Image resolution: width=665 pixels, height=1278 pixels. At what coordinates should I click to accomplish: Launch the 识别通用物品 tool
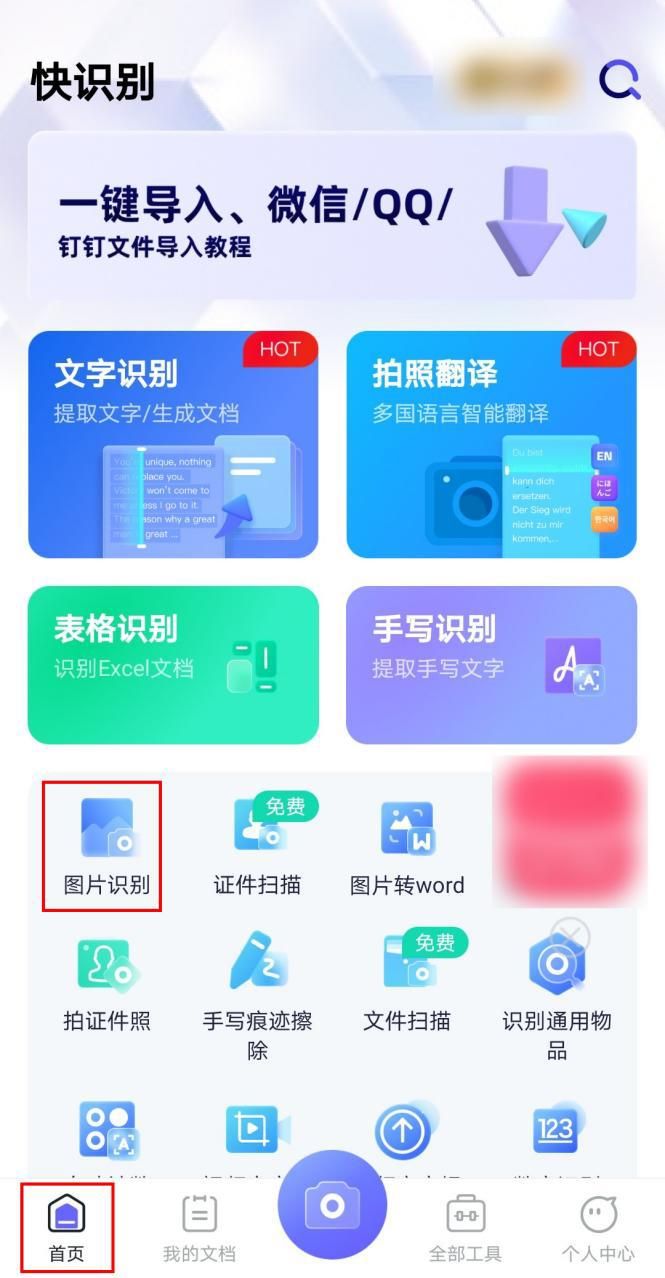click(x=556, y=990)
